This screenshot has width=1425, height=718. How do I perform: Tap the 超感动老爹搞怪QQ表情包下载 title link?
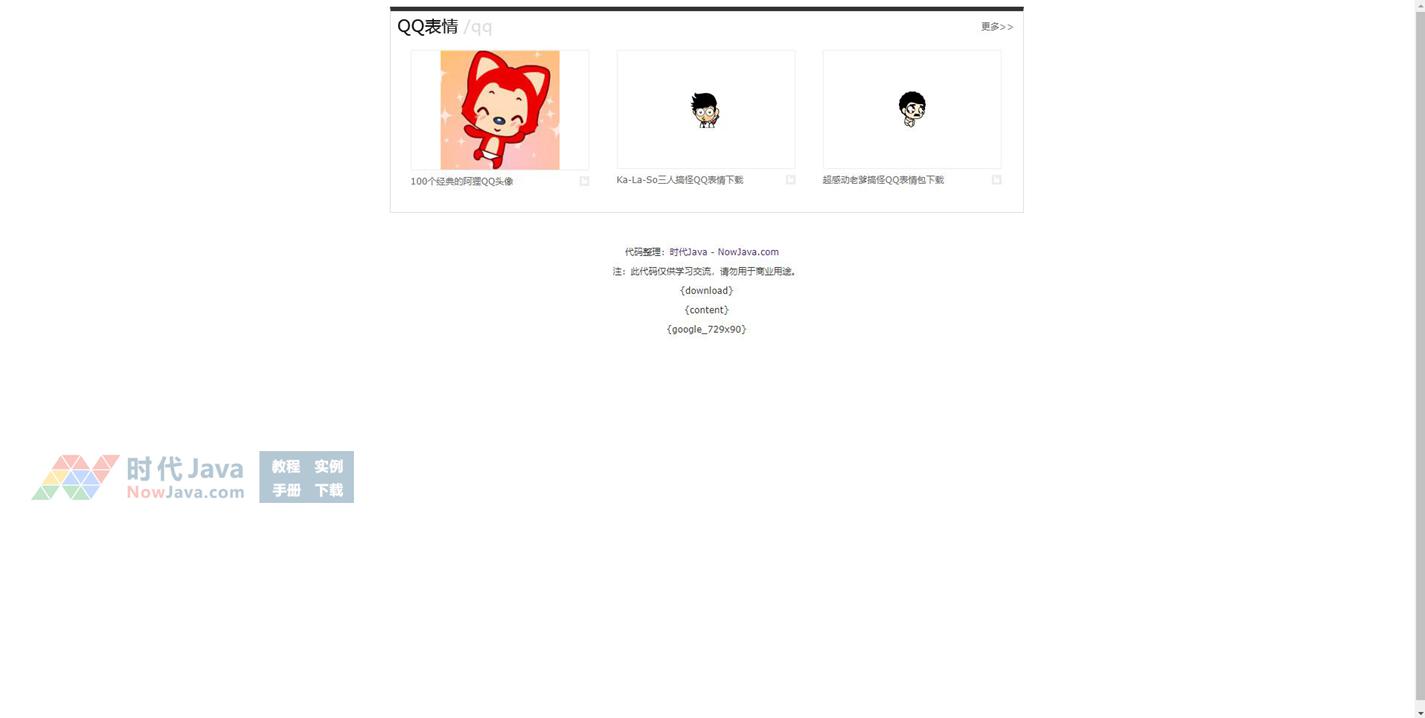(883, 180)
